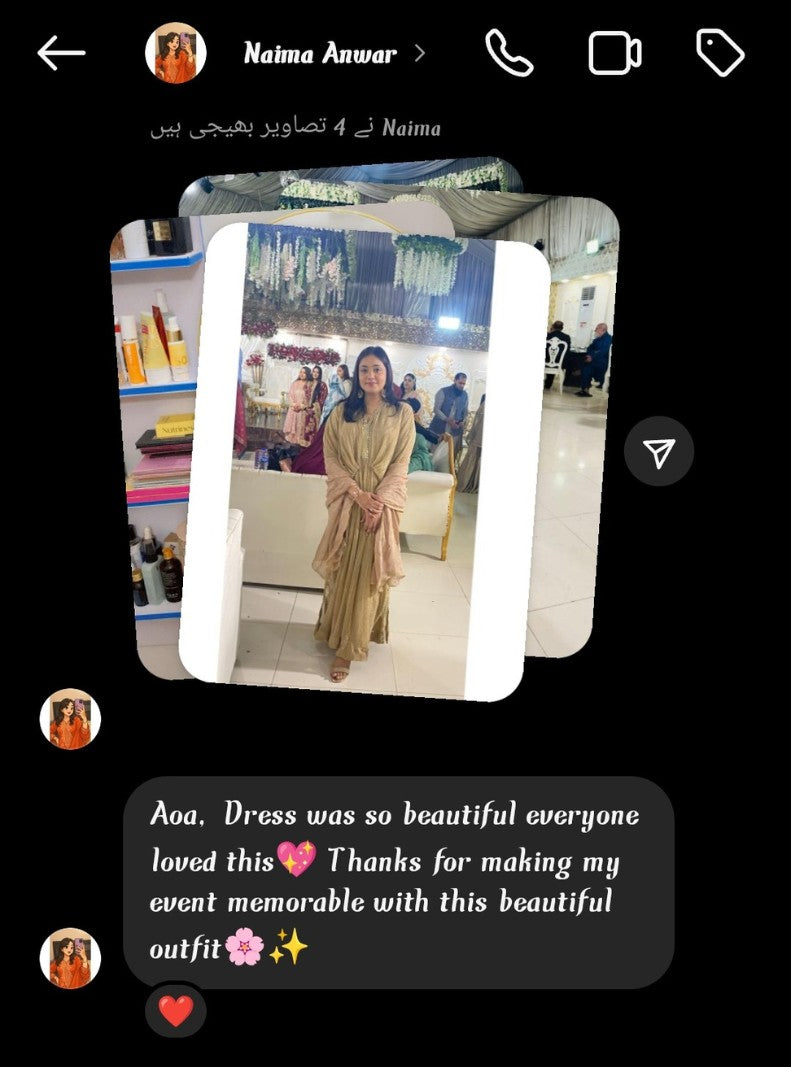Start a video call with Naima Anwar
Screen dimensions: 800x1067
click(x=614, y=54)
